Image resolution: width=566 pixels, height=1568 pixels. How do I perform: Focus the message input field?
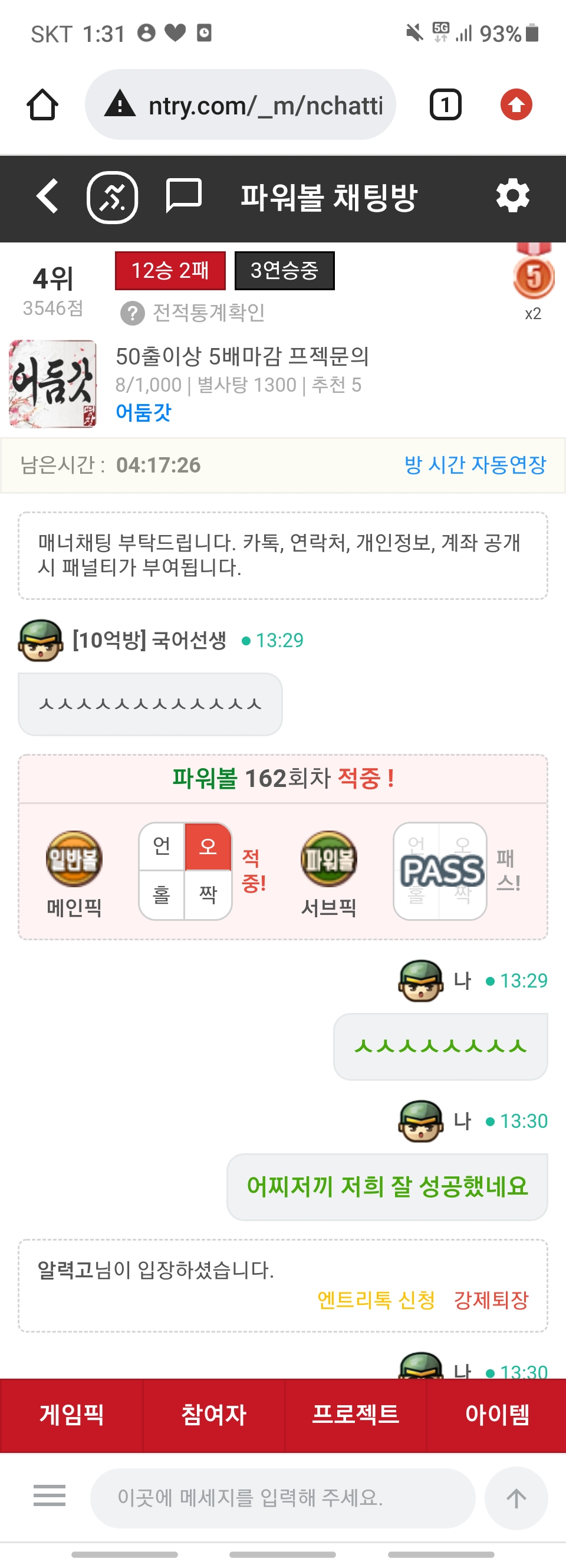(282, 1497)
